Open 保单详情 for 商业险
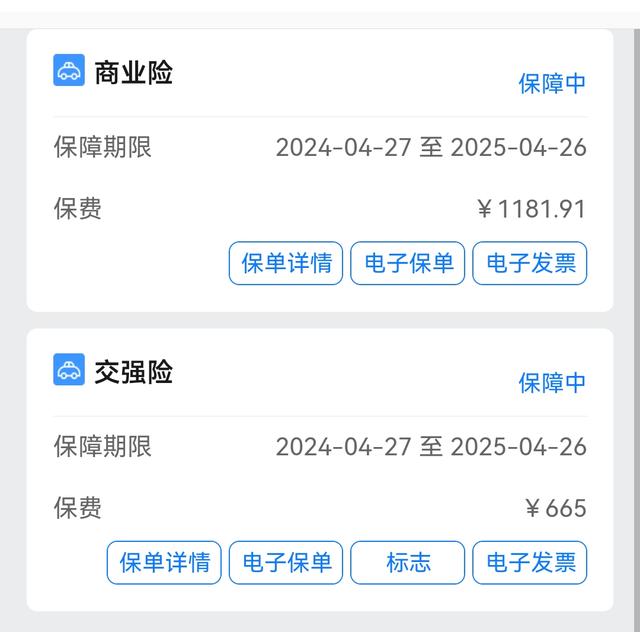 tap(286, 263)
